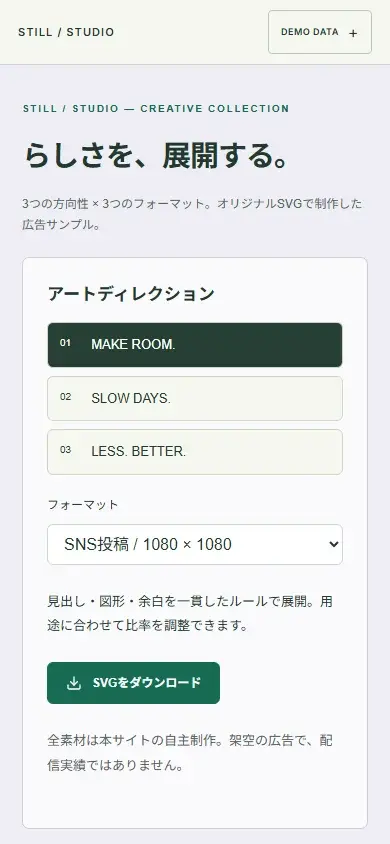Choose the SLOW DAYS. direction
390x844 pixels.
click(195, 398)
